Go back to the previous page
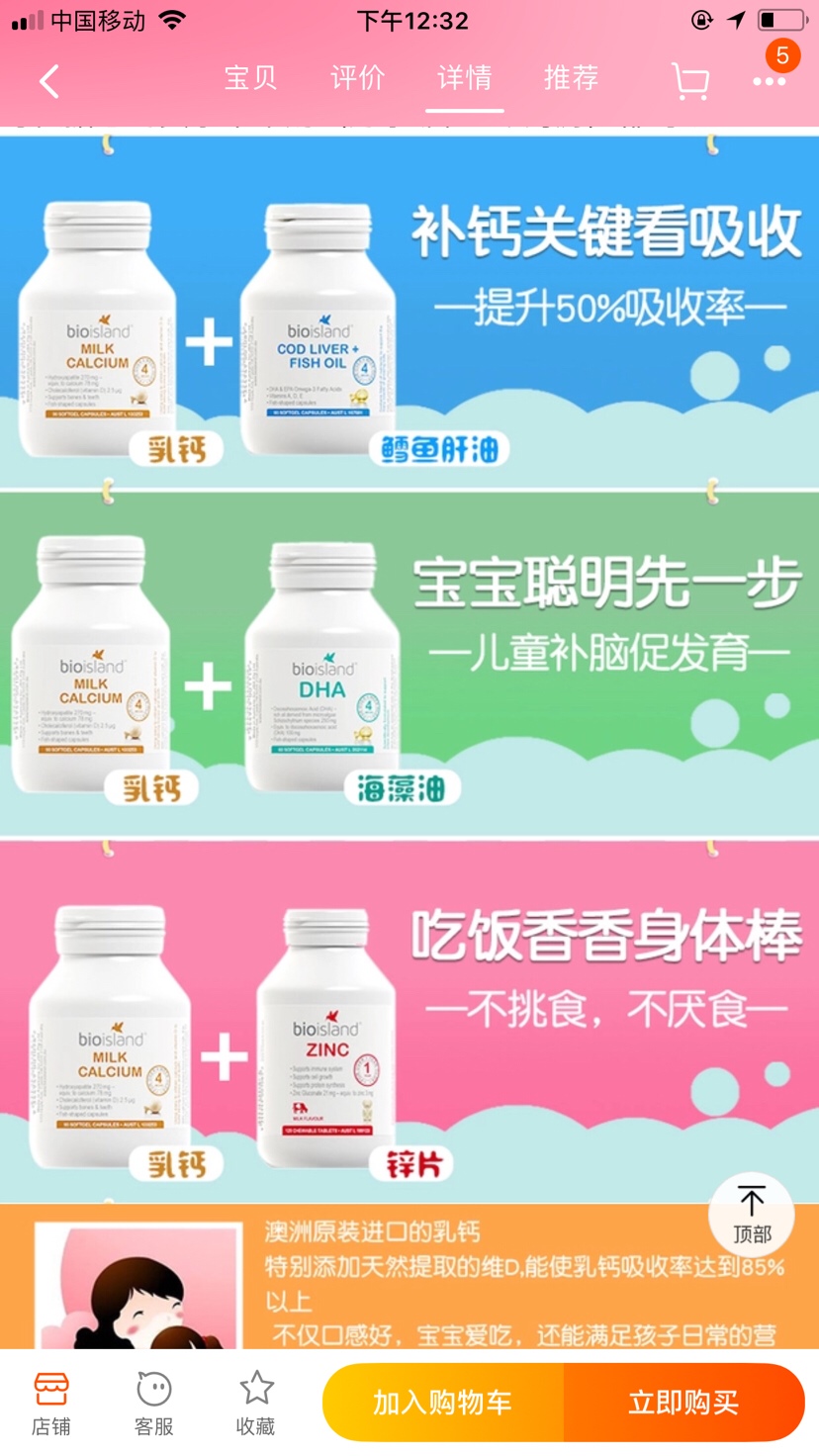 pyautogui.click(x=48, y=81)
